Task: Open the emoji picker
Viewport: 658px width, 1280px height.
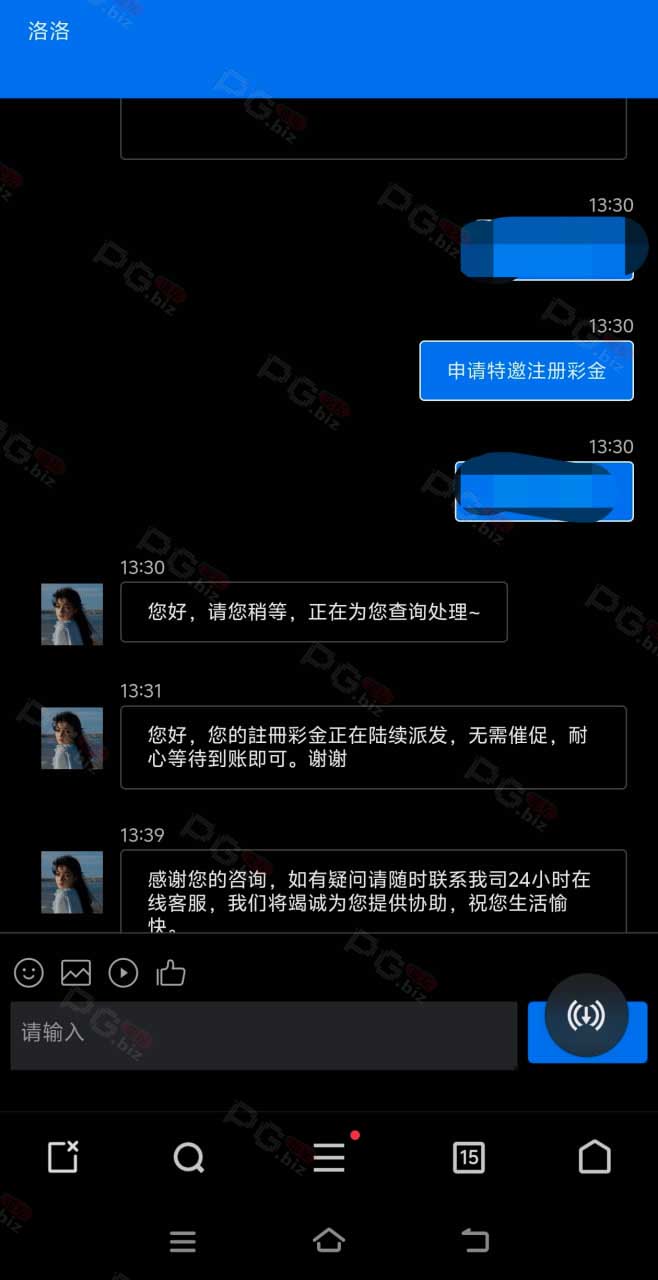Action: (x=29, y=972)
